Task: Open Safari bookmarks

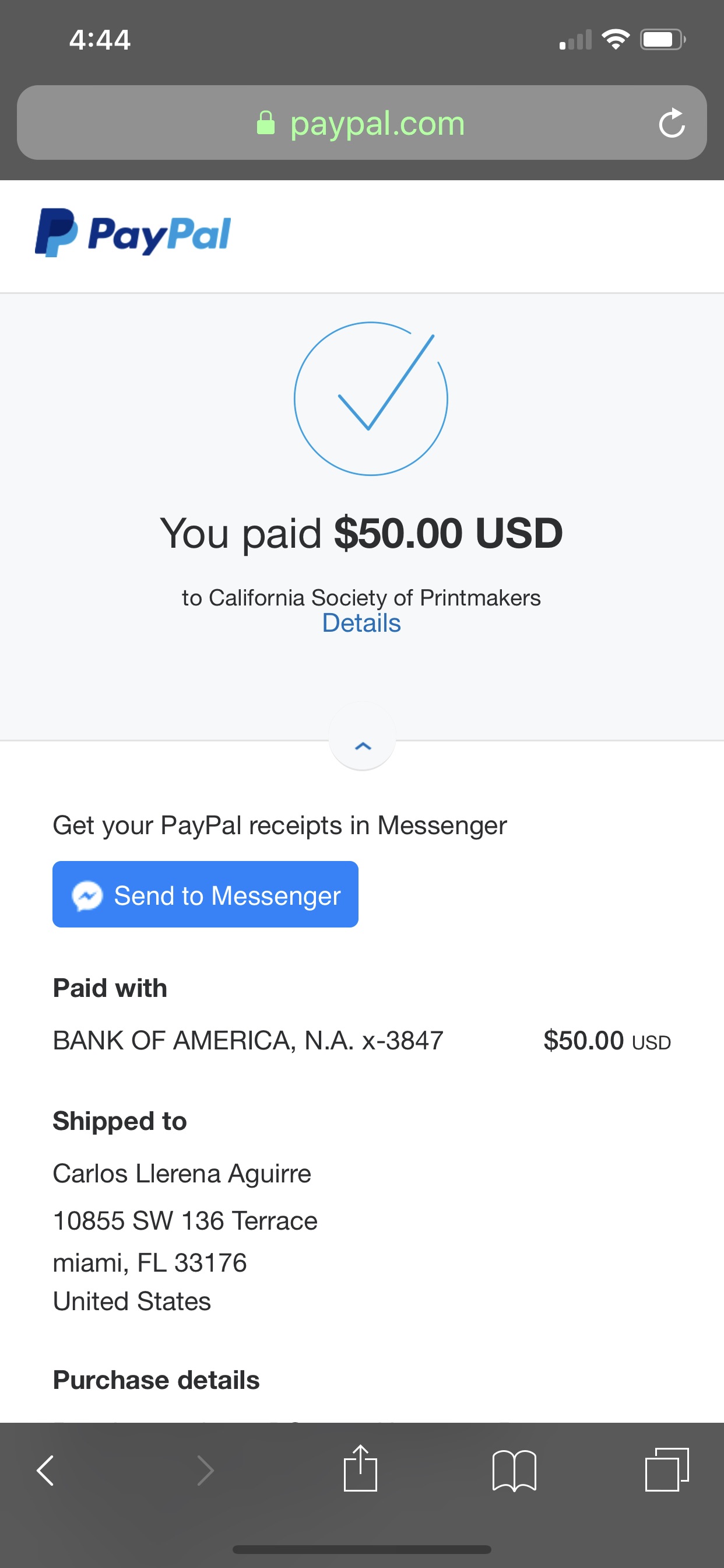Action: click(x=514, y=1471)
